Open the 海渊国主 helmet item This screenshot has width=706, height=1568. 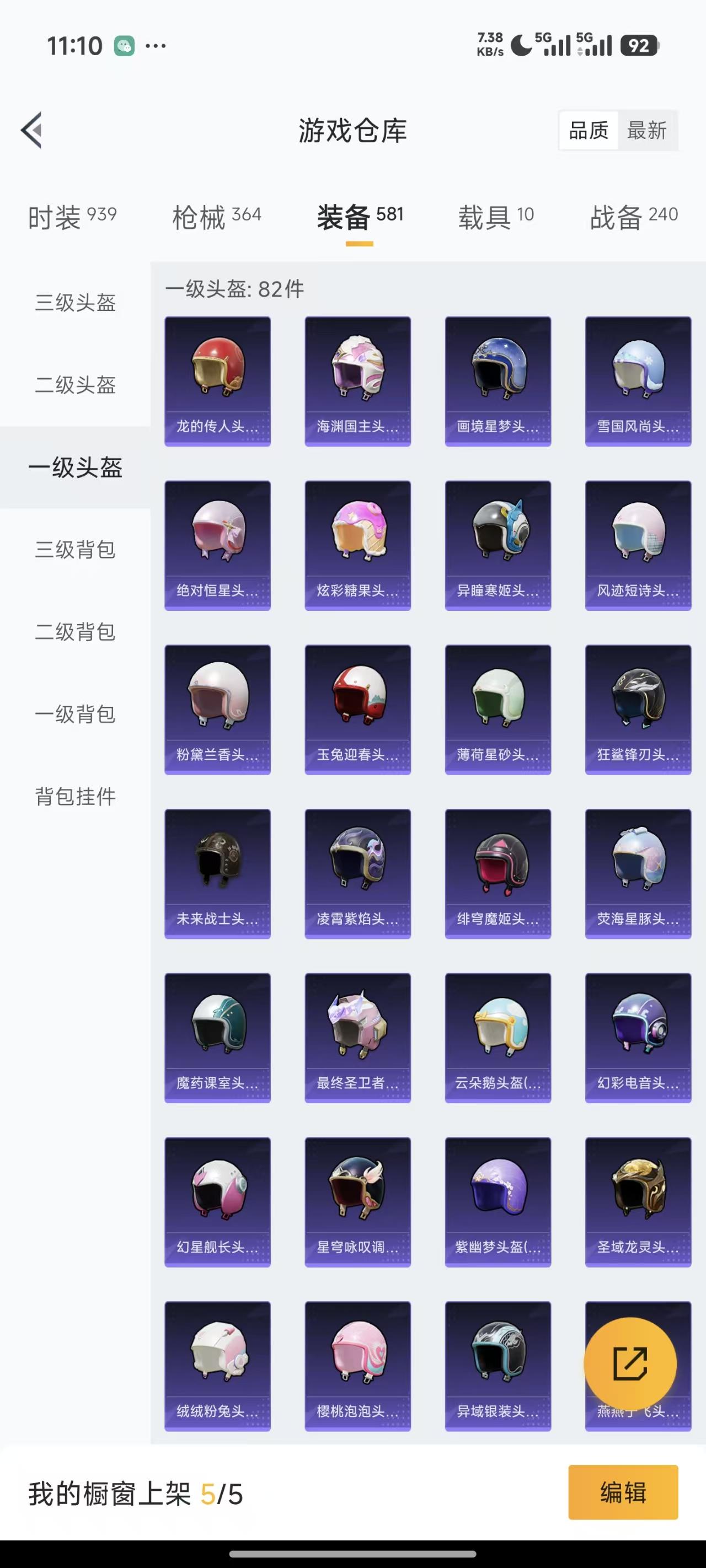point(357,381)
